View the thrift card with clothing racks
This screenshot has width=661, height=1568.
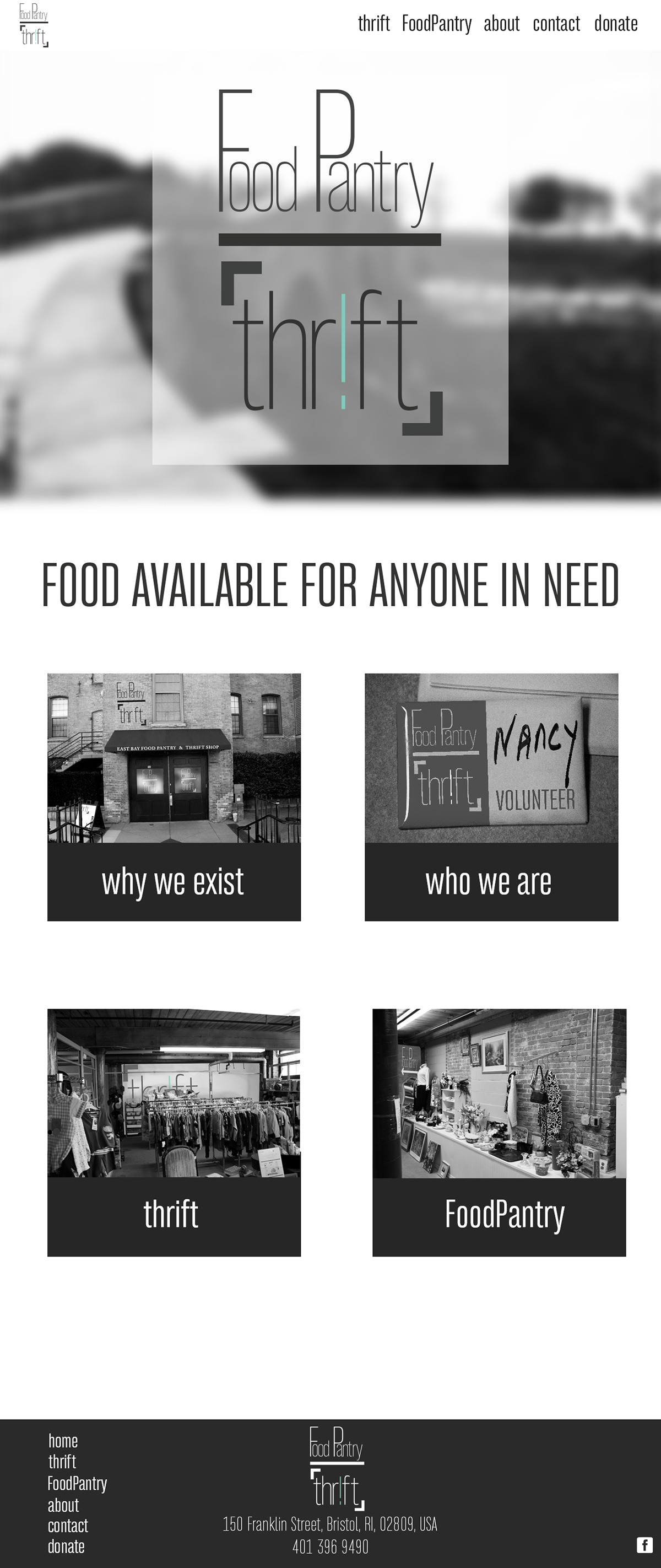(174, 1132)
